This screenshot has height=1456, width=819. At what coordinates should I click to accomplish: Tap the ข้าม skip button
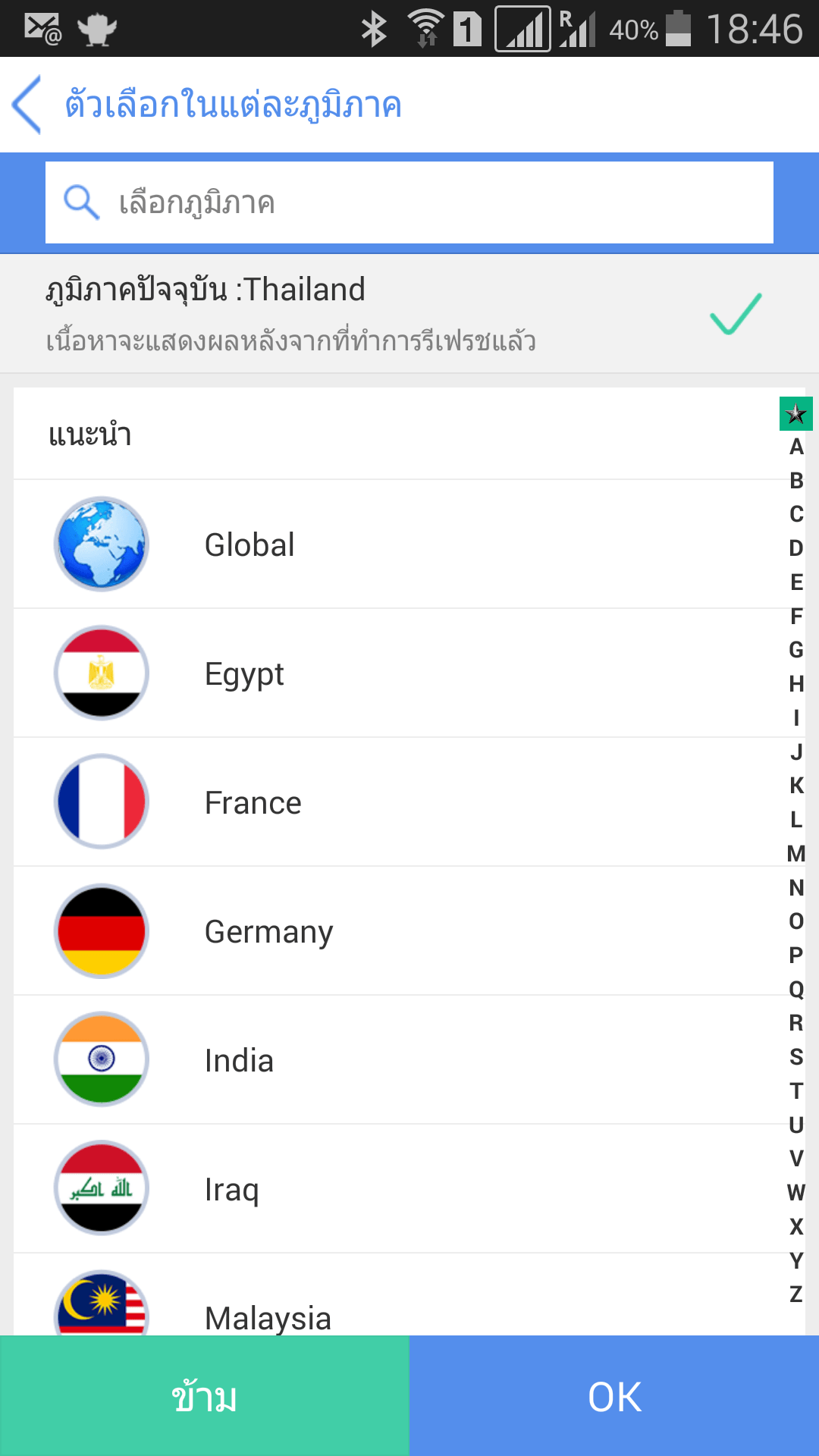pos(205,1396)
